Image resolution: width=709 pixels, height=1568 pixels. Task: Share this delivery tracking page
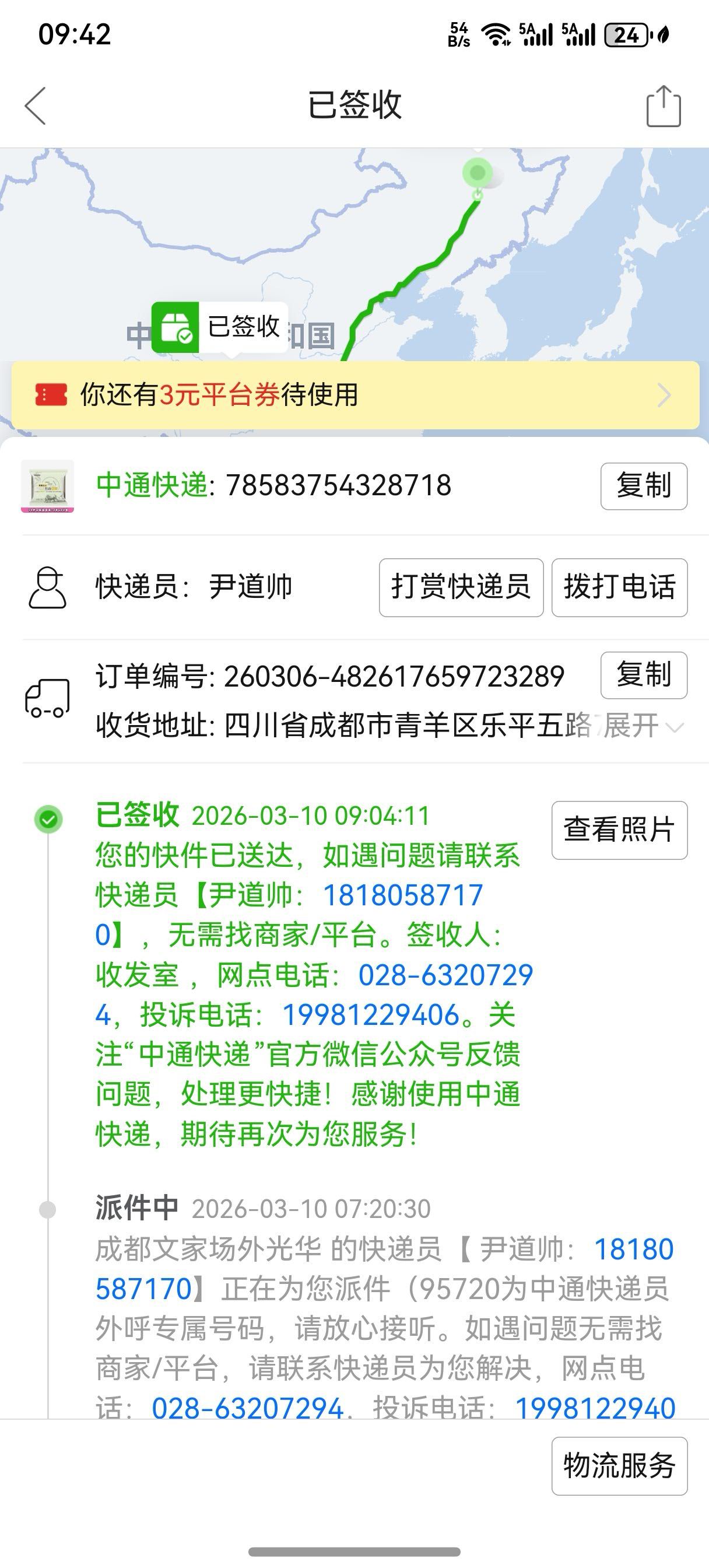[663, 107]
